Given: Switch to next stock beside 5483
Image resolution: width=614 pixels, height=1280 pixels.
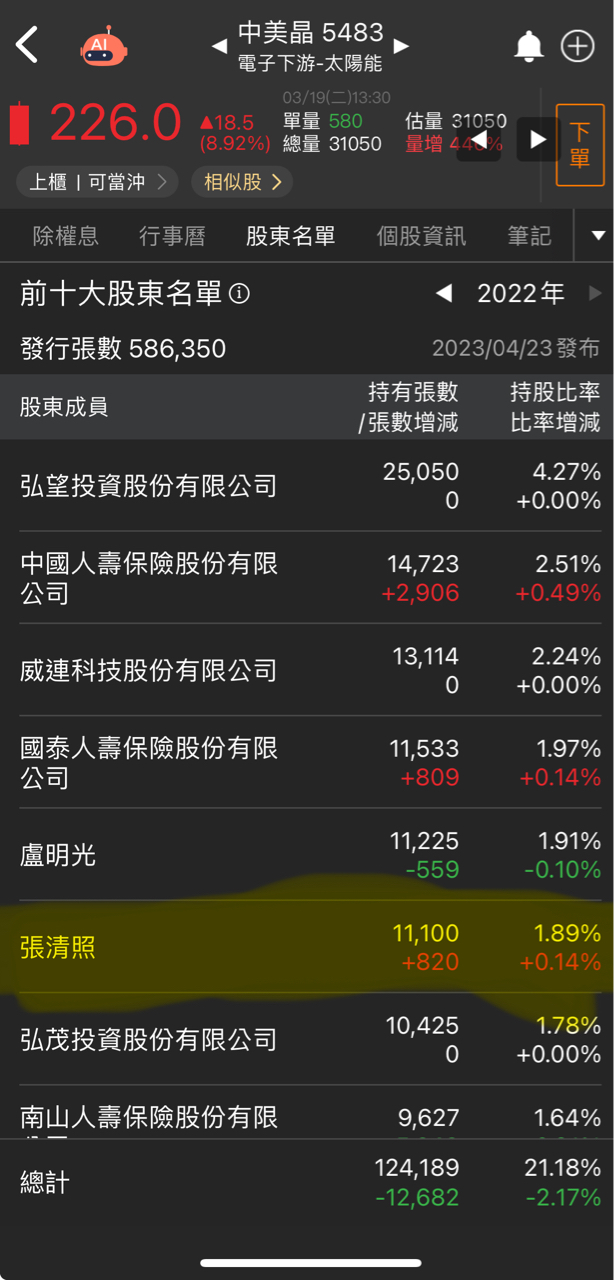Looking at the screenshot, I should (x=401, y=46).
